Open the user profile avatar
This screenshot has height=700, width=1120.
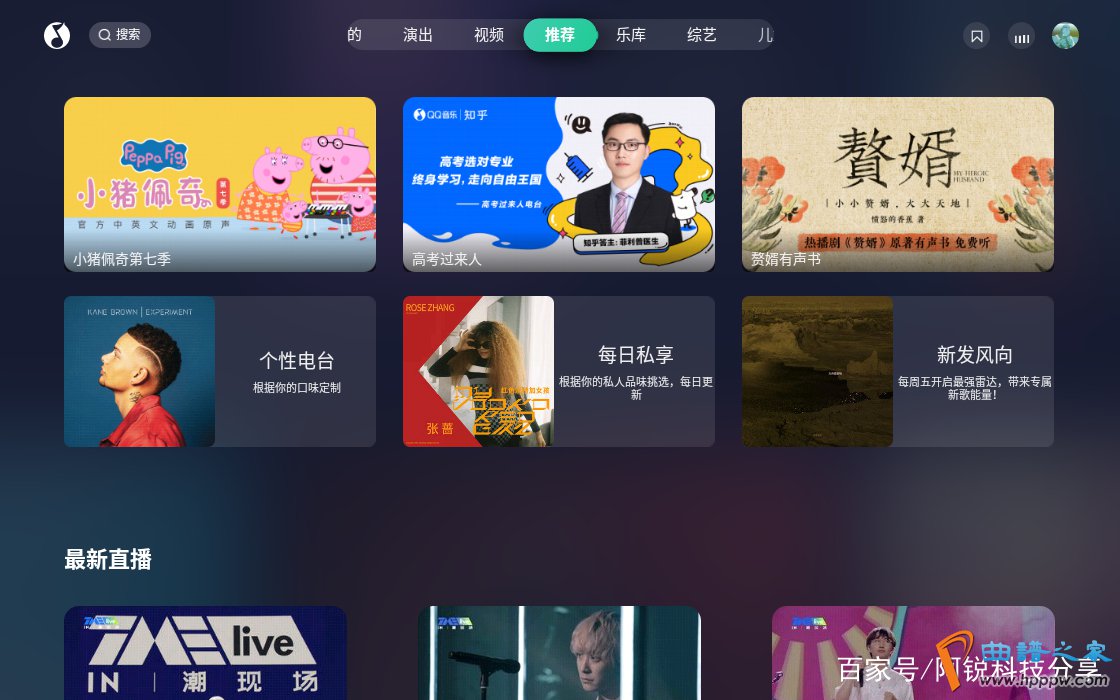click(x=1065, y=36)
